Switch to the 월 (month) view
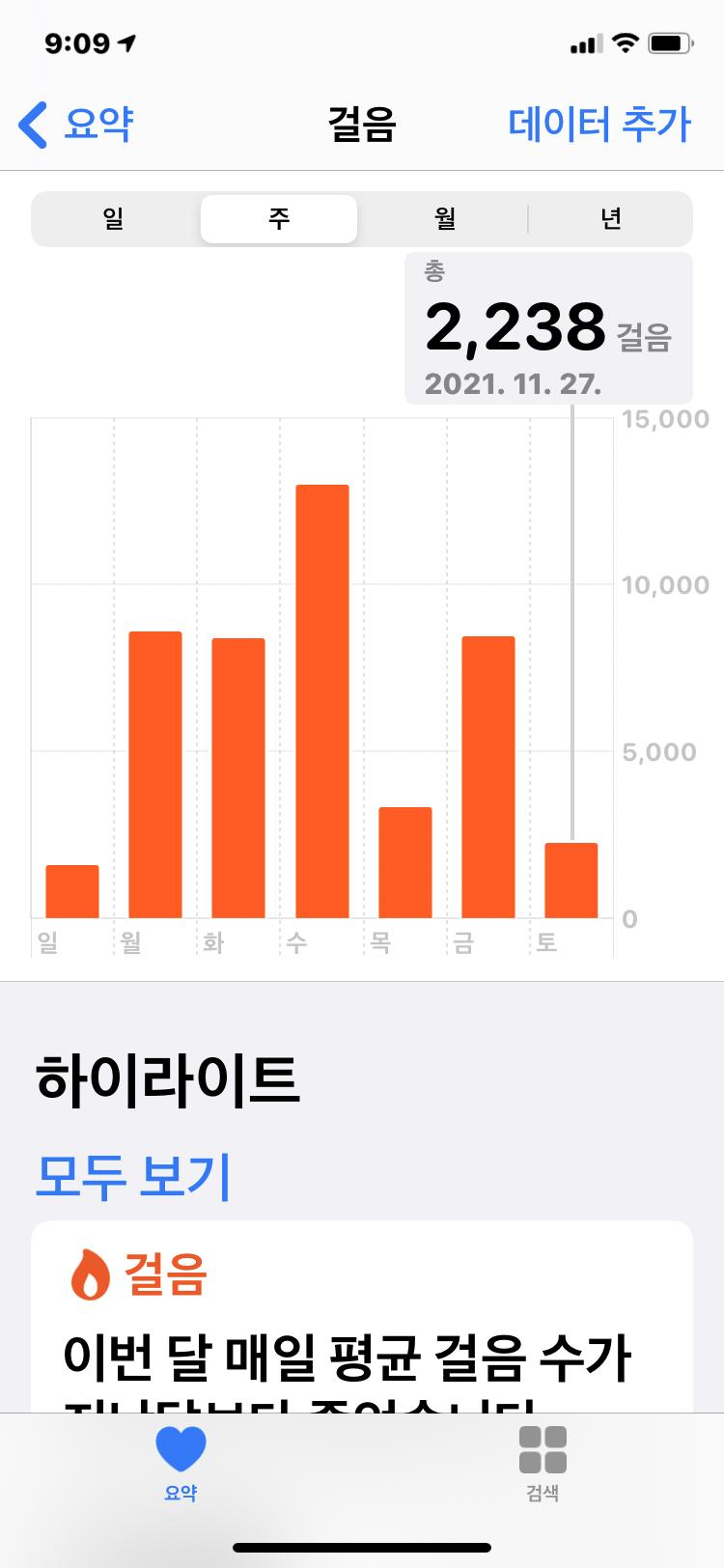The image size is (724, 1568). coord(444,219)
